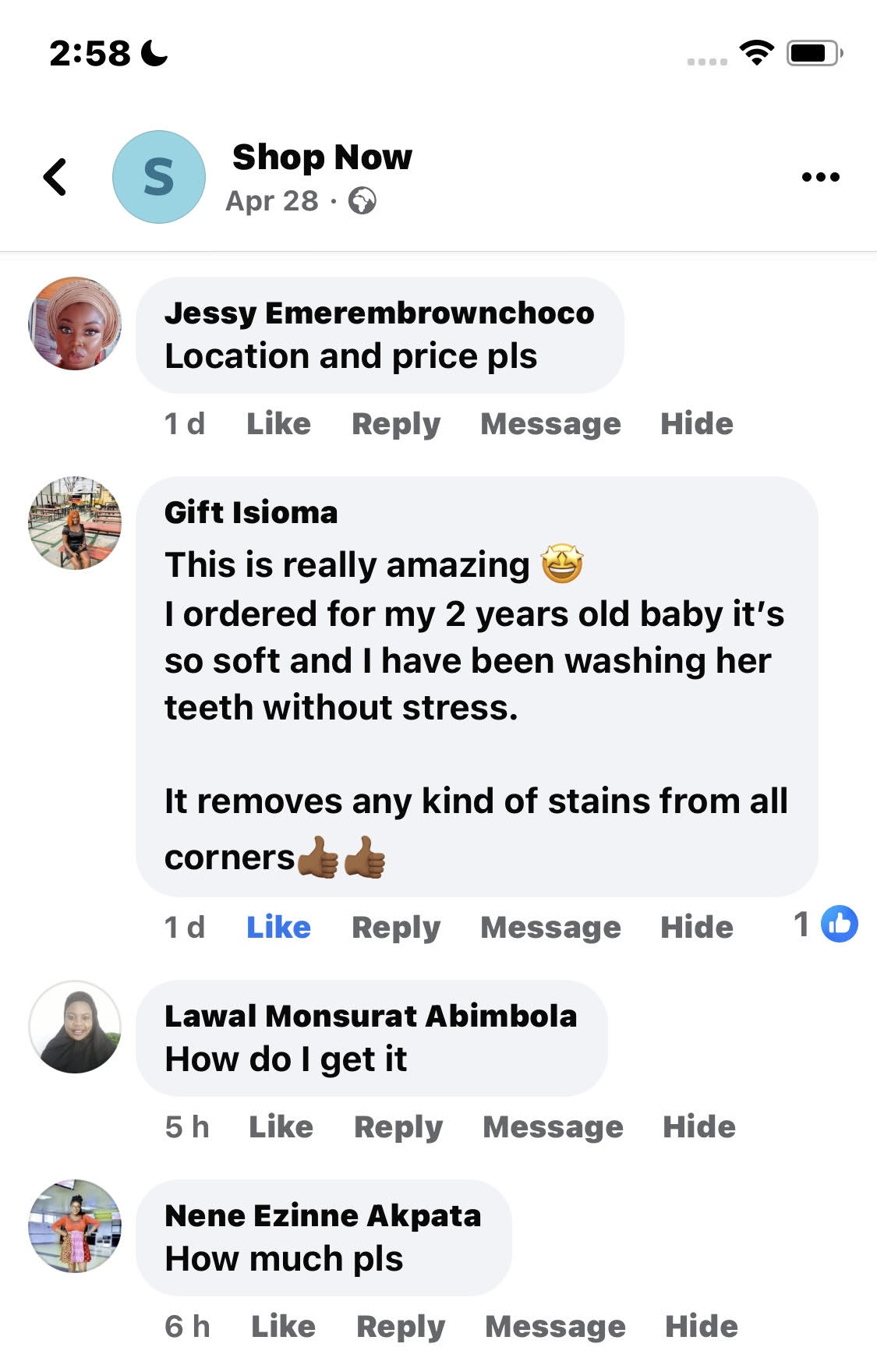Reply to Gift Isioma's comment

[x=396, y=928]
